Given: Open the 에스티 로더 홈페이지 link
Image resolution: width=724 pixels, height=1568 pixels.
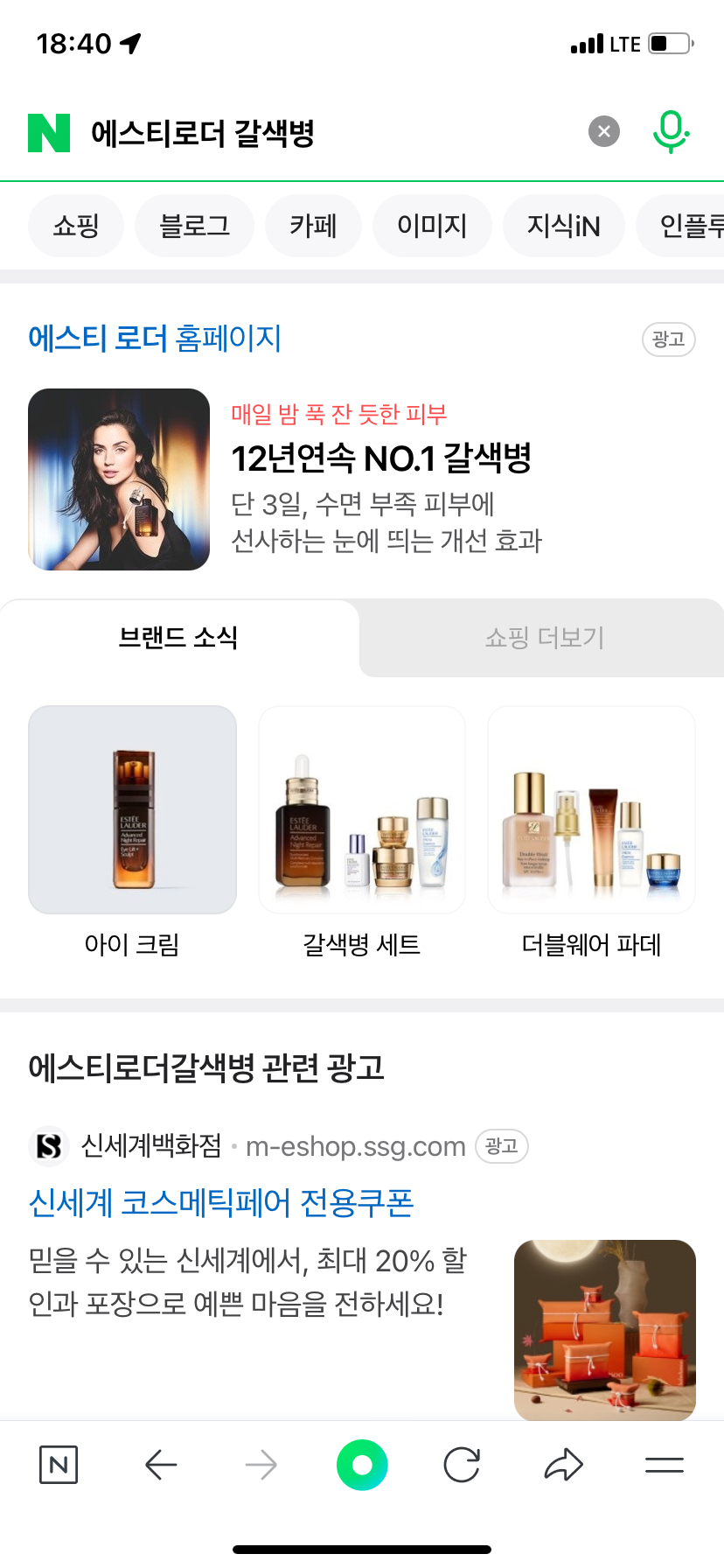Looking at the screenshot, I should pos(155,338).
